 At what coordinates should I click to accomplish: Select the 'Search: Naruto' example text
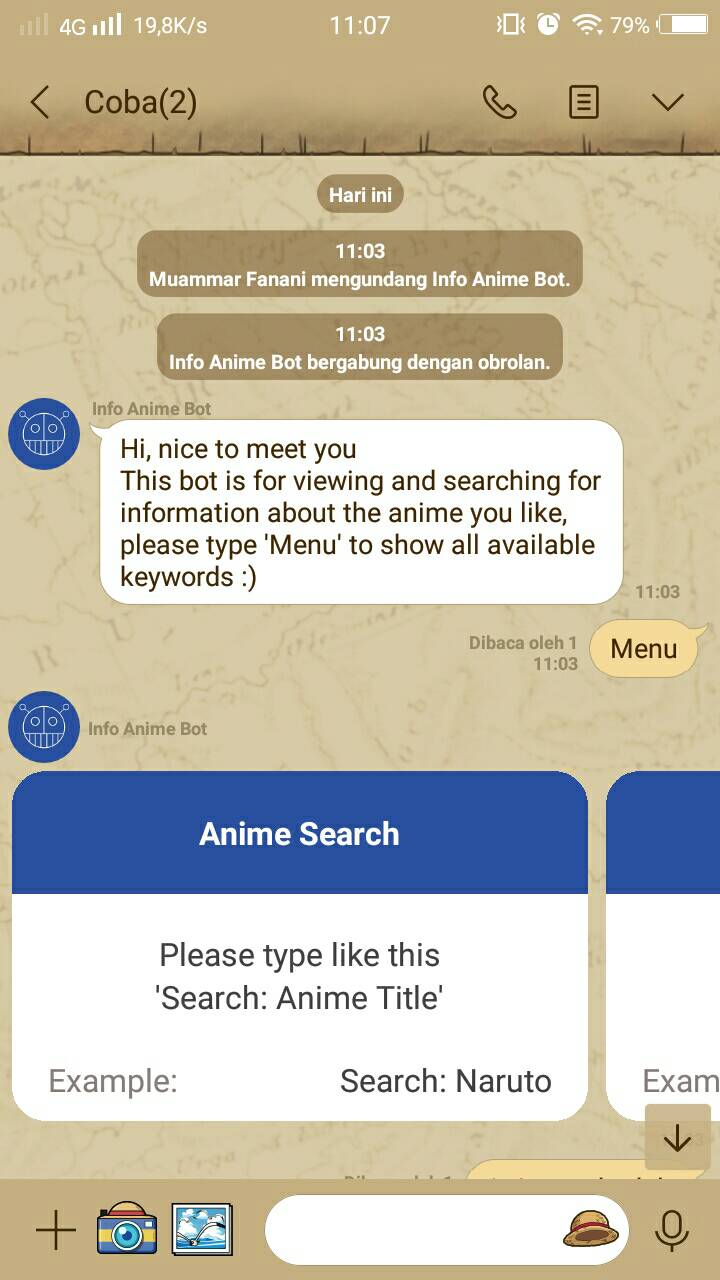click(x=446, y=1081)
